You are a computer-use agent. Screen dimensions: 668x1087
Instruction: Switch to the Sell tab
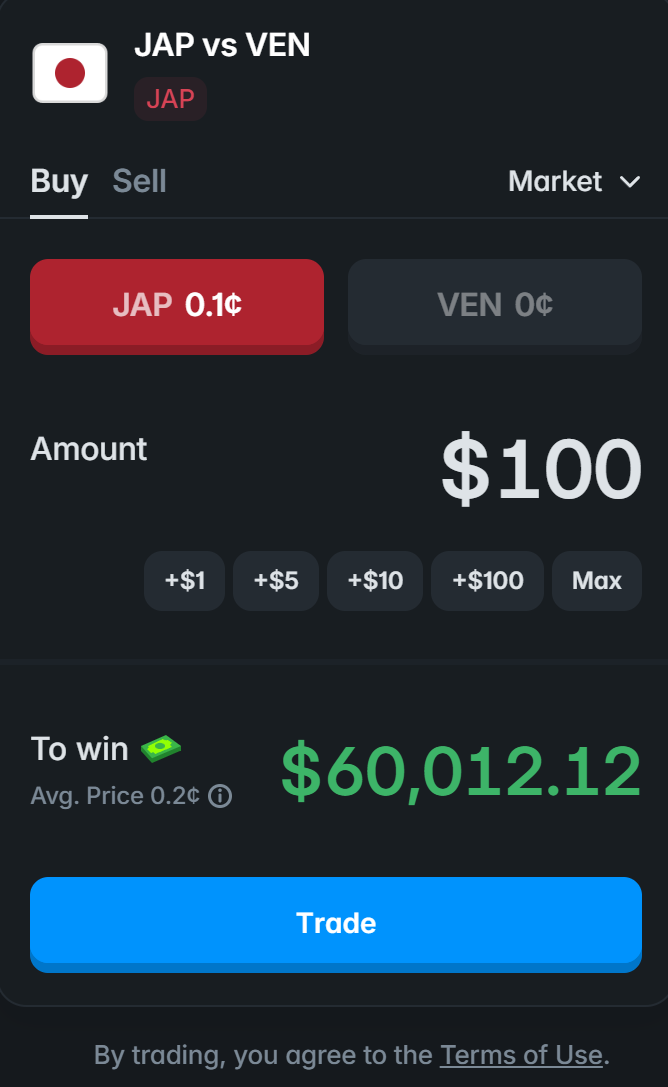click(x=139, y=182)
